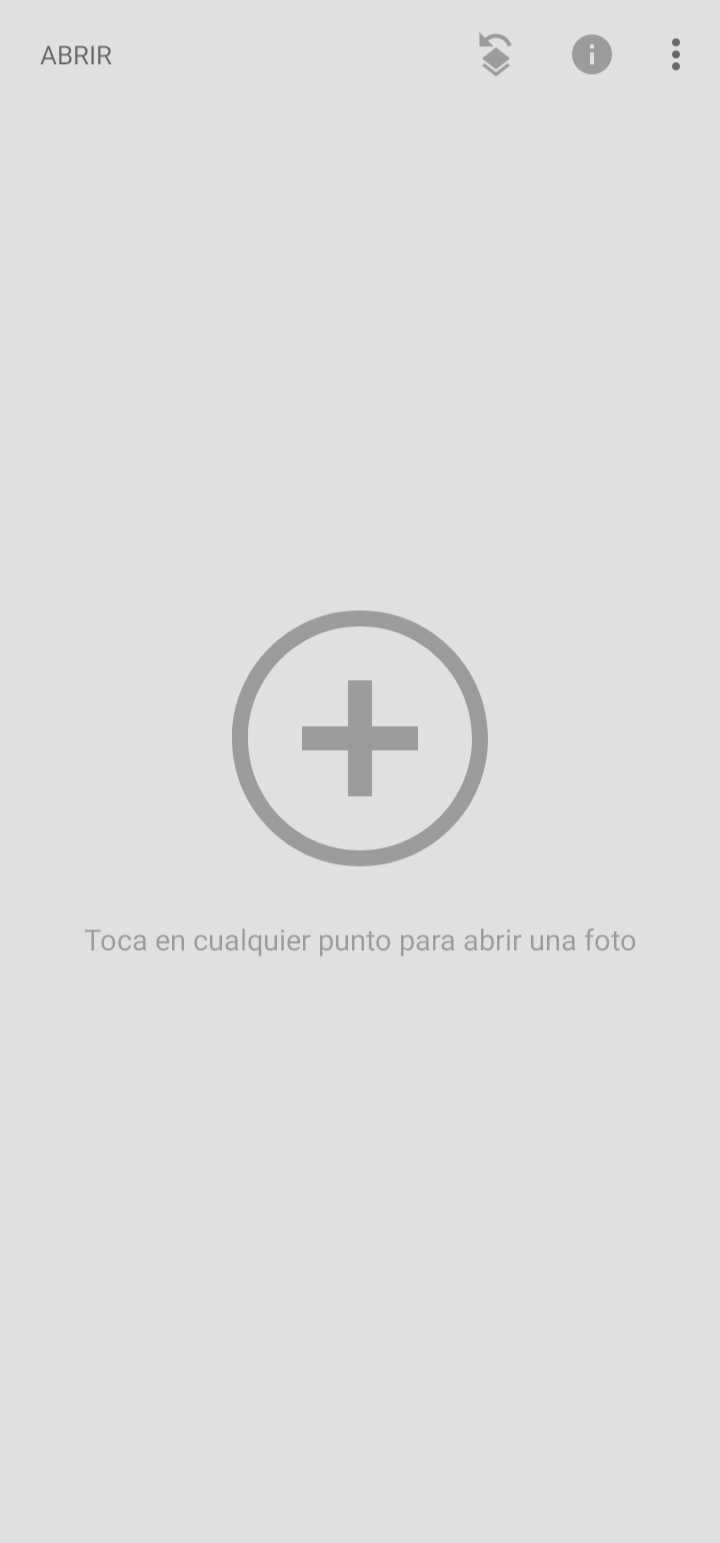Tap the ABRIR button
The width and height of the screenshot is (720, 1543).
coord(76,56)
